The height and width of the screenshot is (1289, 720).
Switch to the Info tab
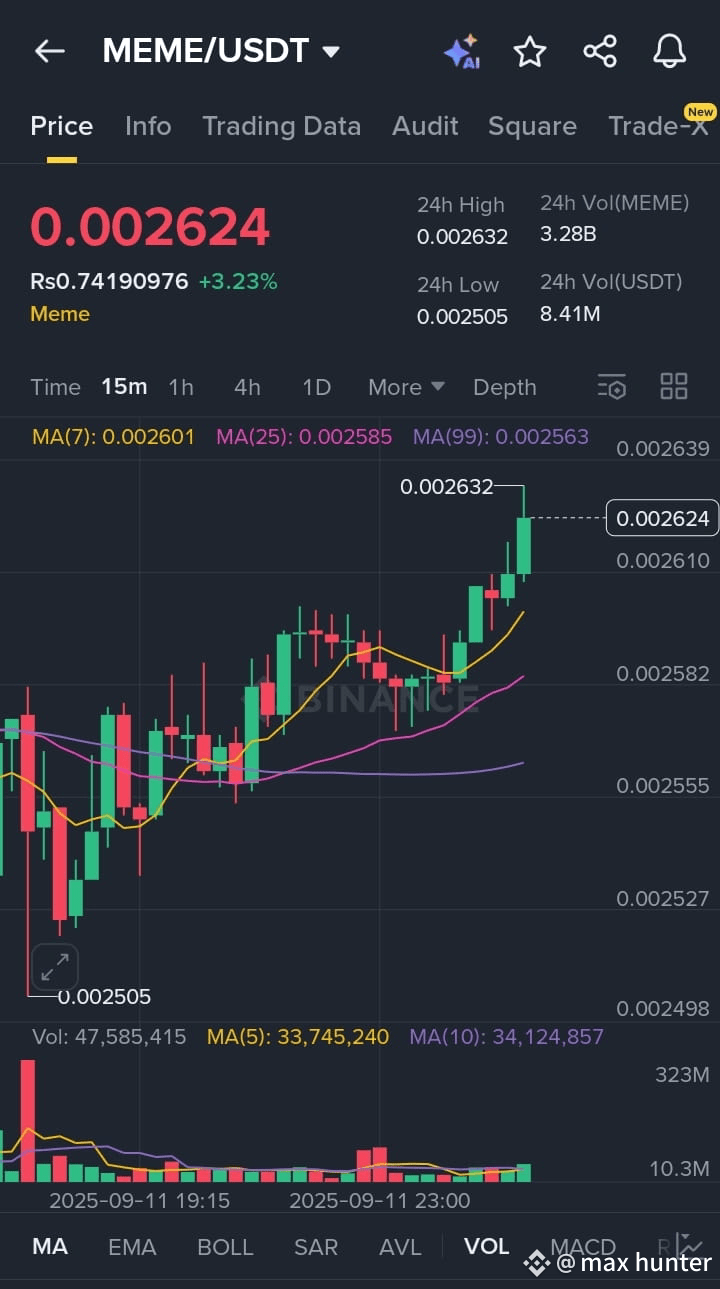[x=148, y=126]
